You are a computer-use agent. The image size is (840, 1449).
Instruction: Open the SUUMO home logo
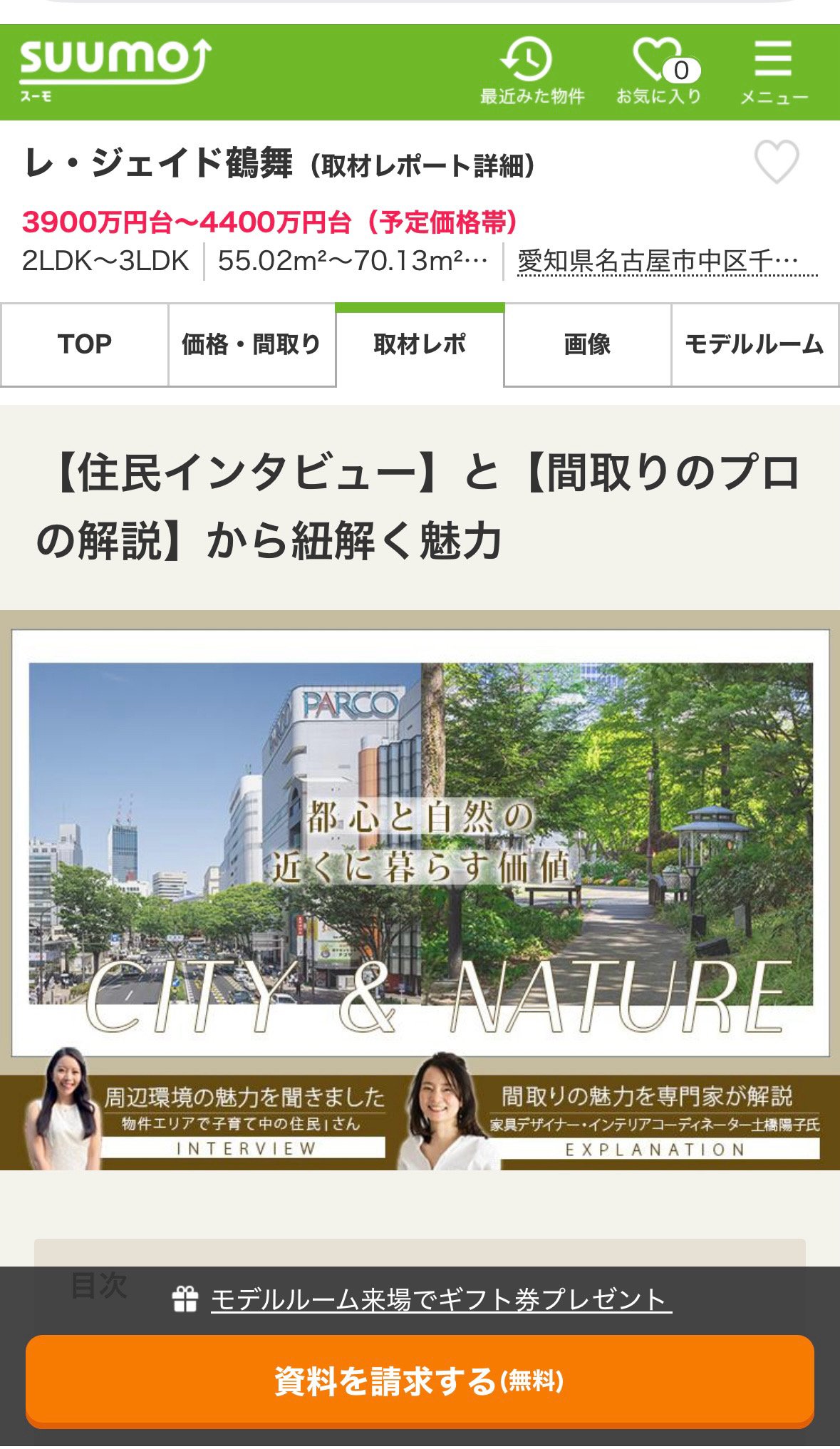coord(114,70)
